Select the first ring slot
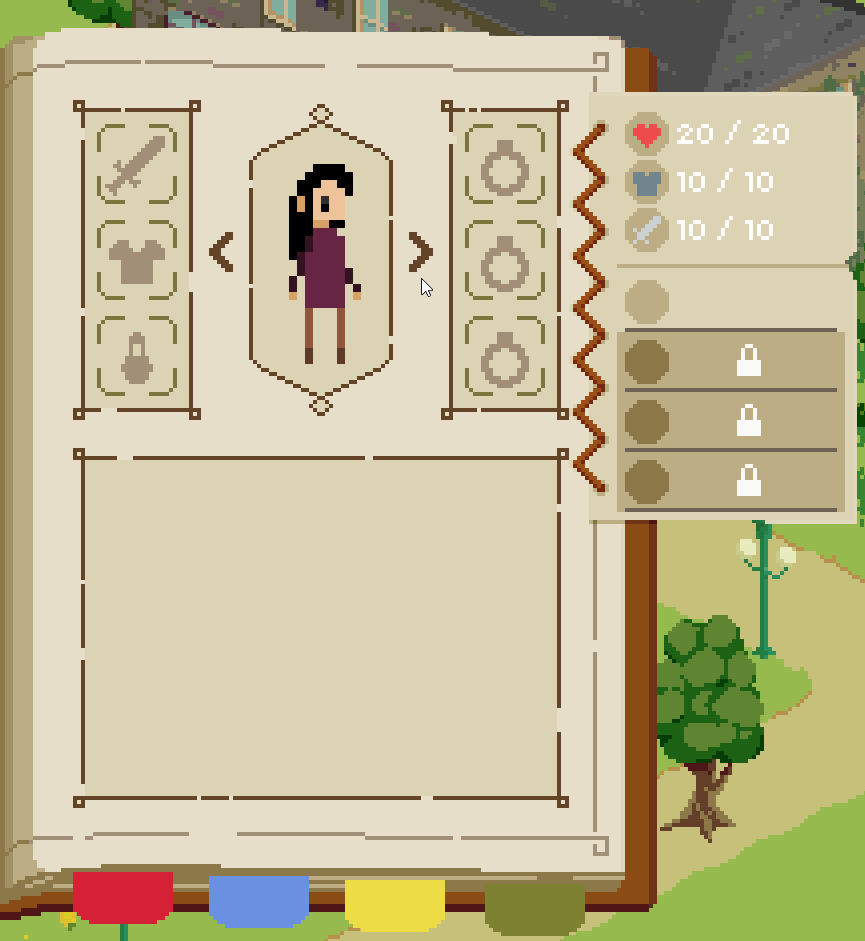 pyautogui.click(x=505, y=165)
